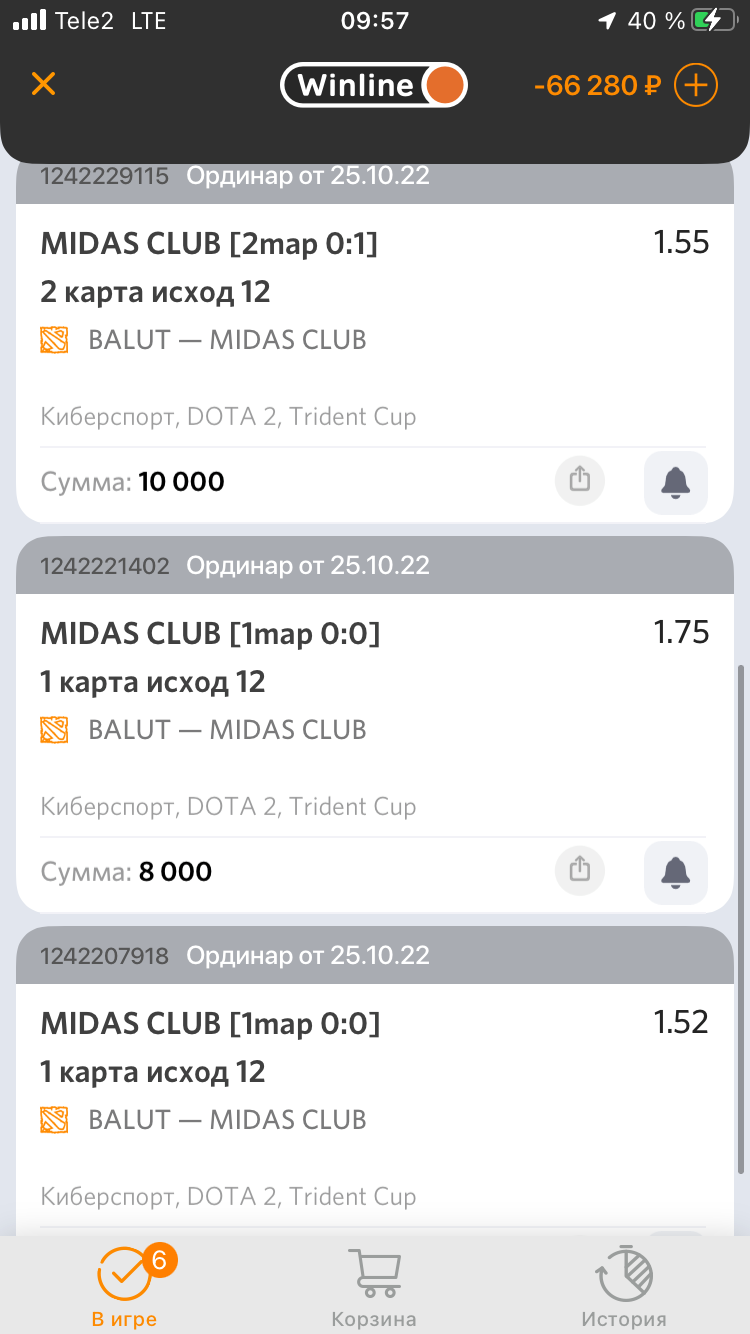This screenshot has height=1334, width=750.
Task: Close the bets screen with the X
Action: pyautogui.click(x=43, y=84)
